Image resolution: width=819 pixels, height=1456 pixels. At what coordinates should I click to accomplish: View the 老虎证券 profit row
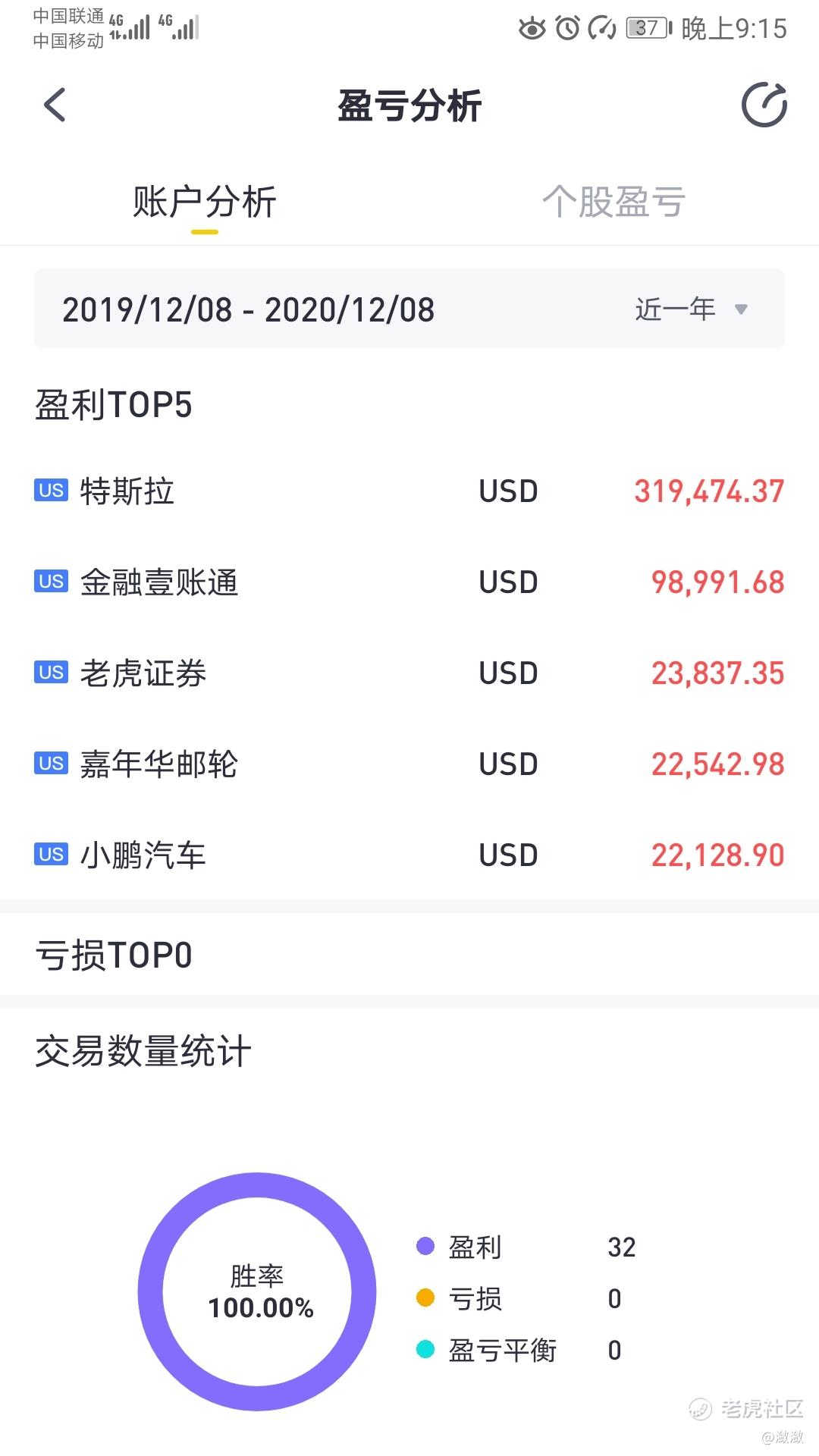409,673
